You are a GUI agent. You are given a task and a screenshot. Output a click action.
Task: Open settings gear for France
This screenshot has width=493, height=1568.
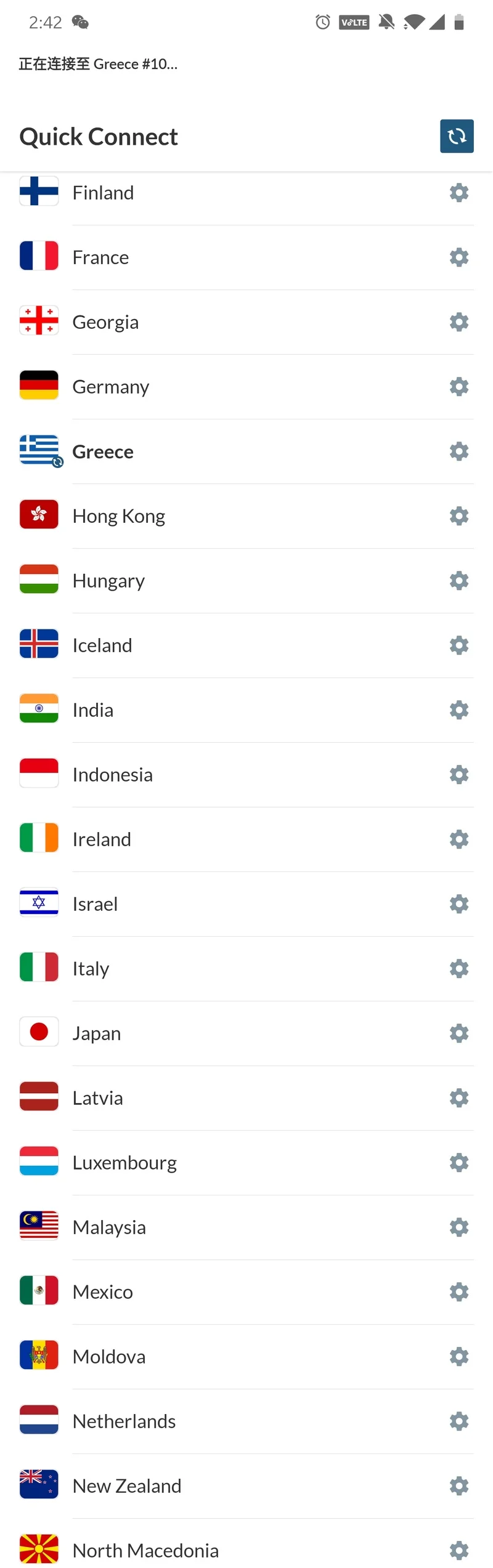click(458, 257)
